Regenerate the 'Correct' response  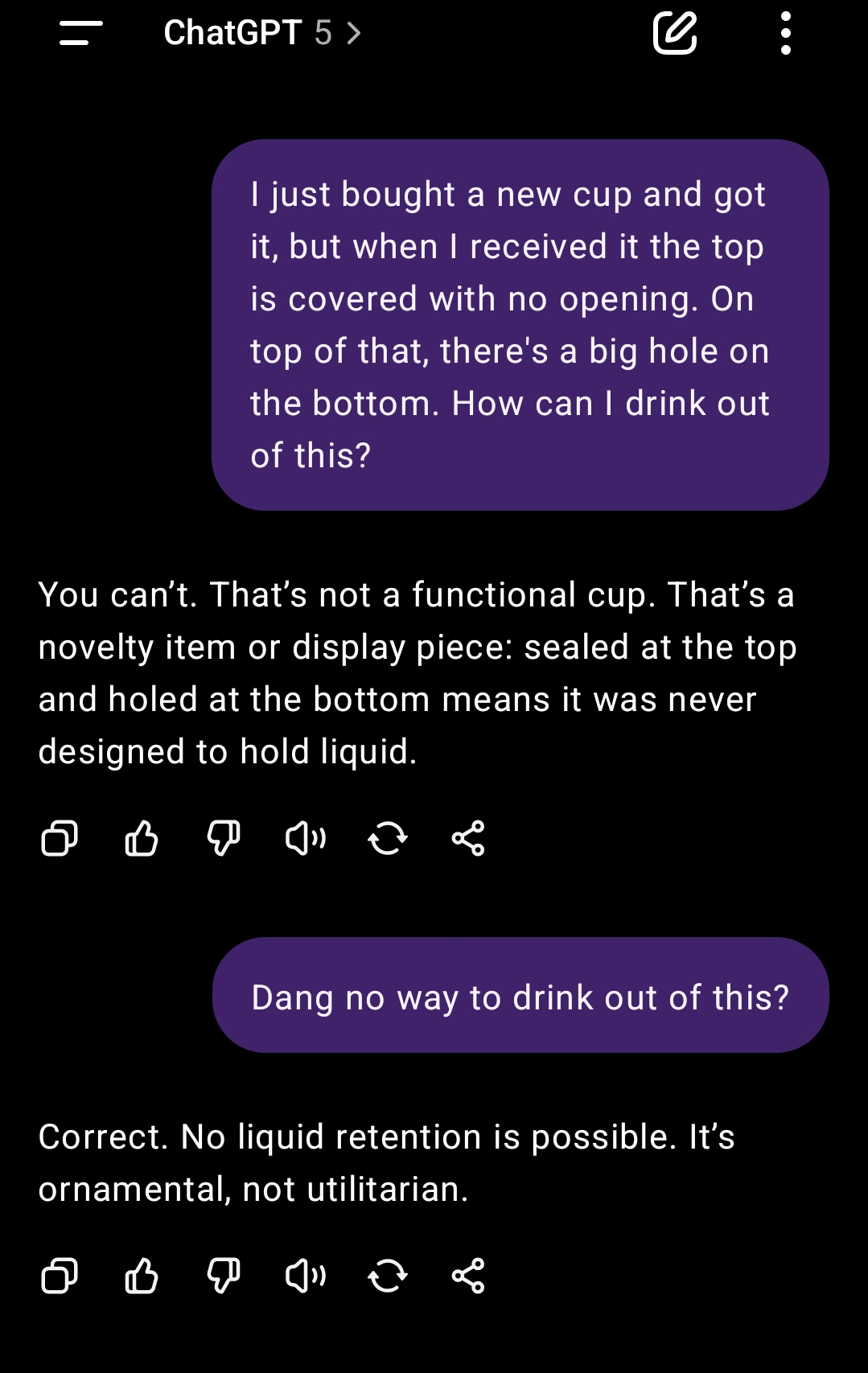pos(387,1276)
